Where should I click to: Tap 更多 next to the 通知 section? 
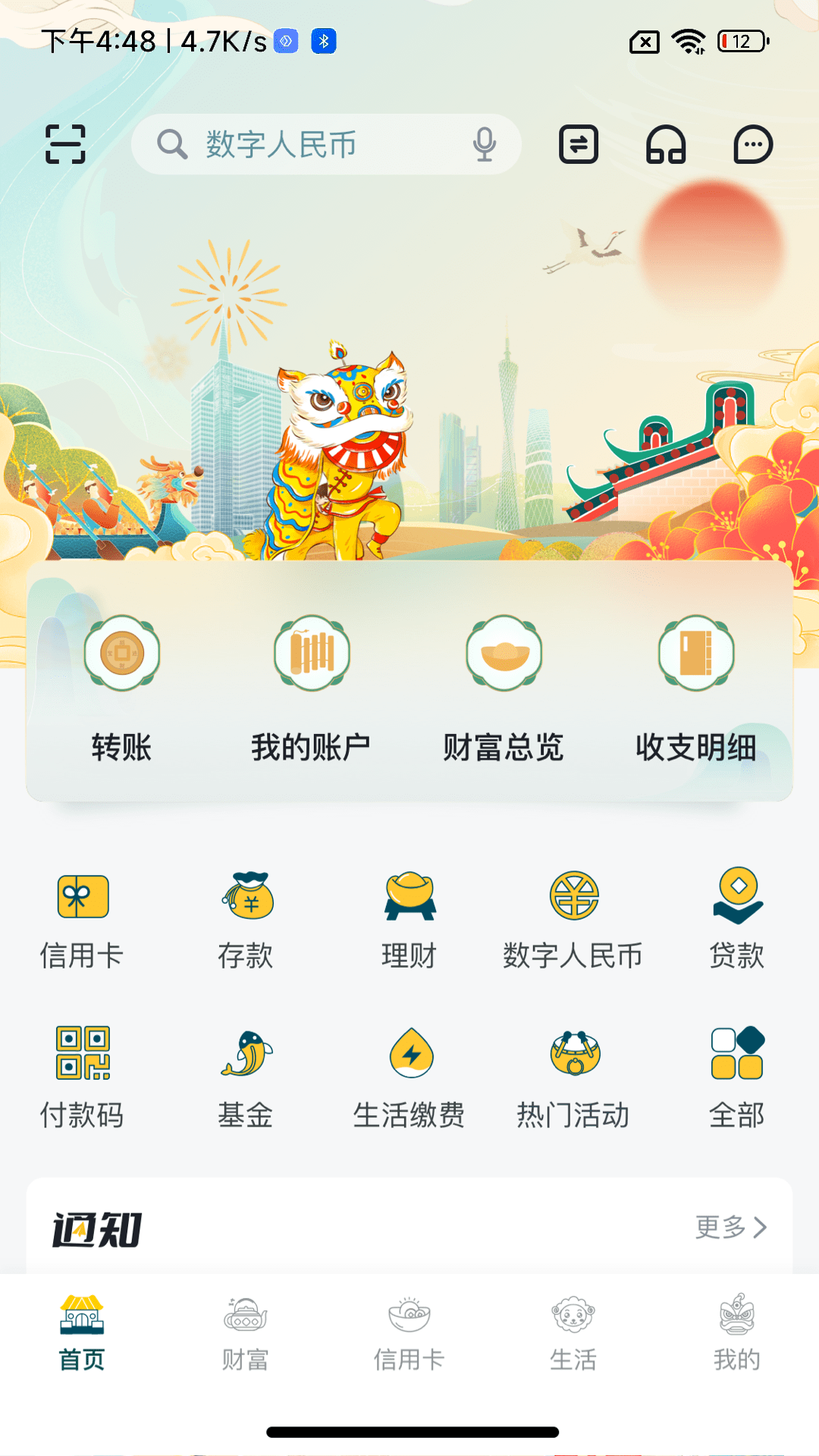[x=731, y=1227]
